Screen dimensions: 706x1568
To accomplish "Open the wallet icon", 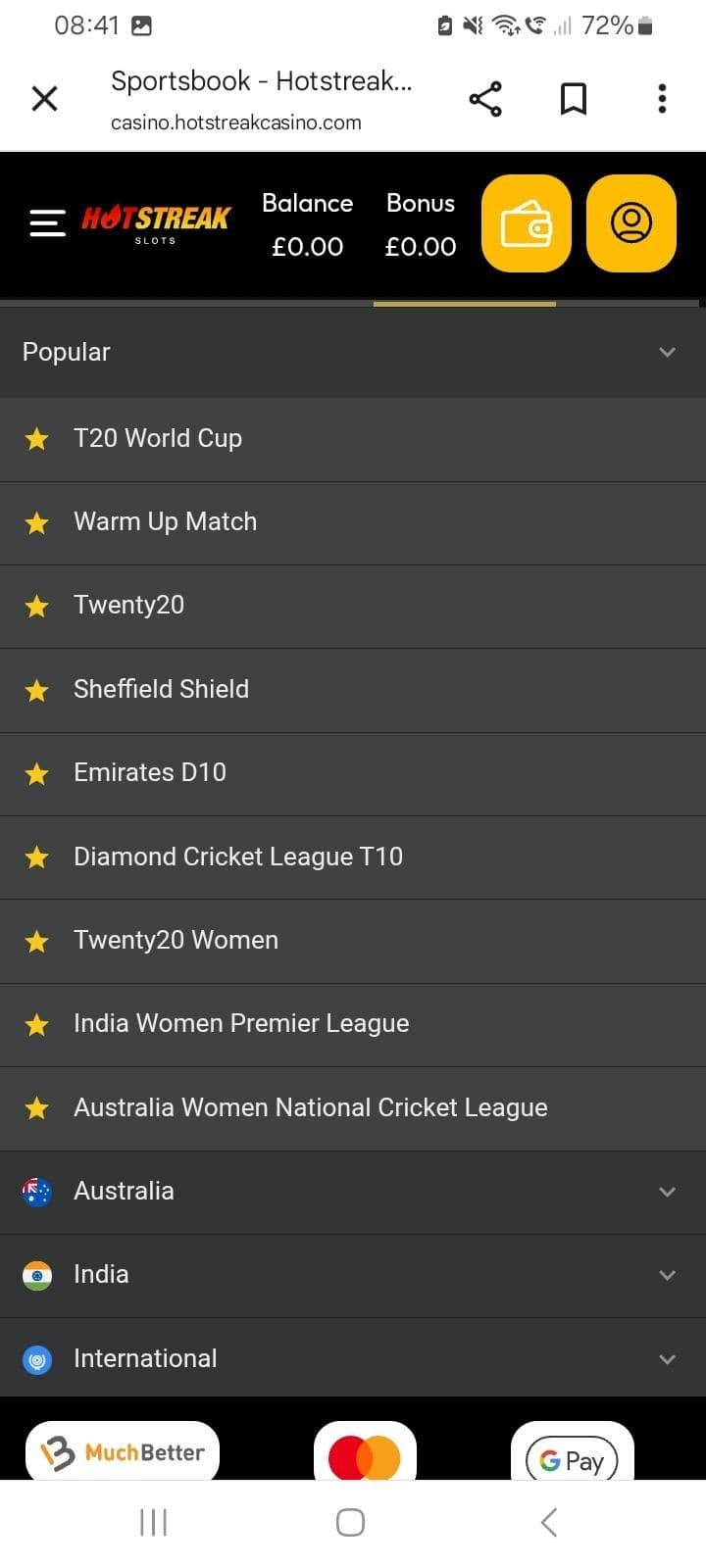I will (526, 222).
